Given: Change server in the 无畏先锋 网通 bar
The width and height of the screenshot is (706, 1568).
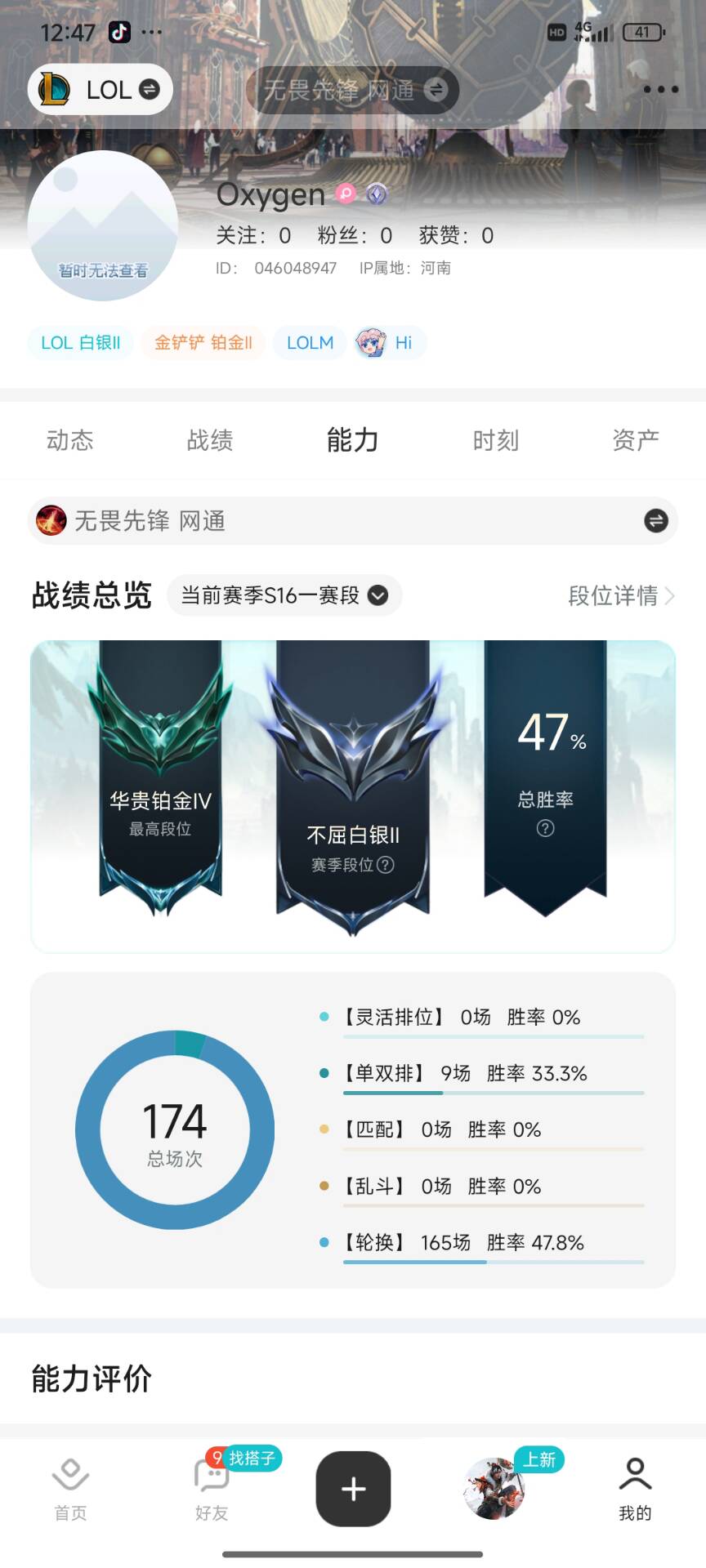Looking at the screenshot, I should [x=655, y=521].
